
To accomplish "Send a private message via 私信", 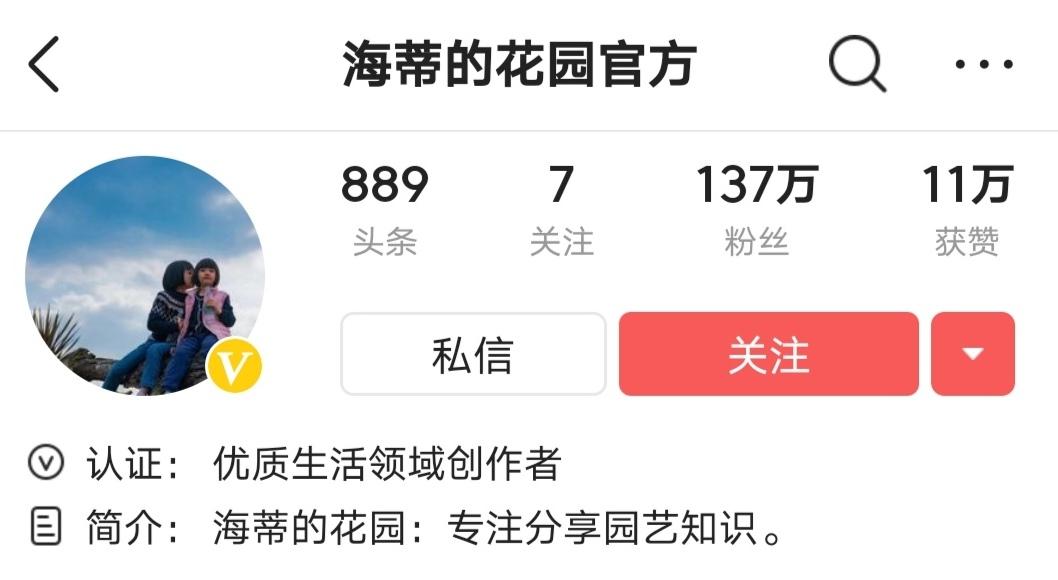I will 473,354.
